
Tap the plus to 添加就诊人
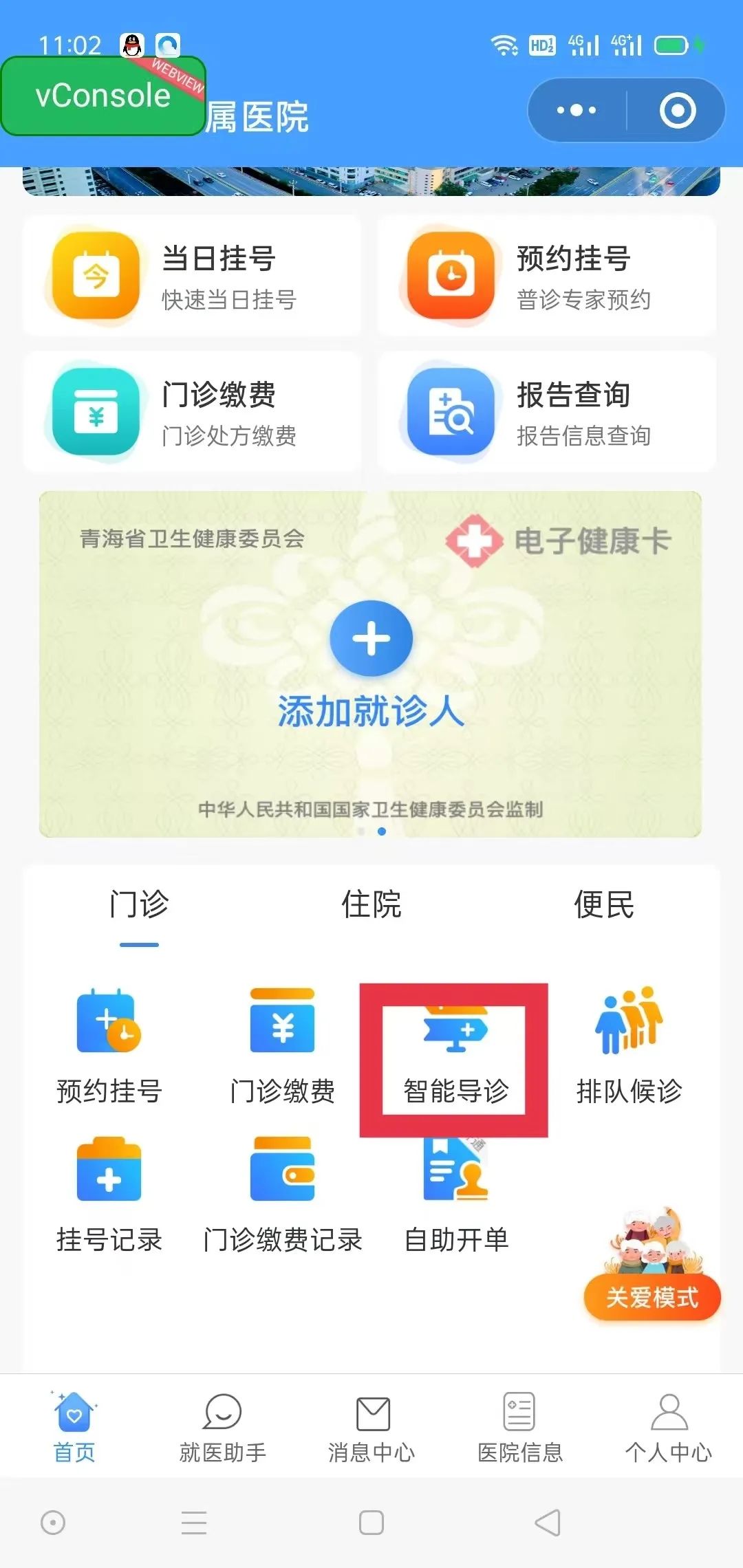point(371,638)
